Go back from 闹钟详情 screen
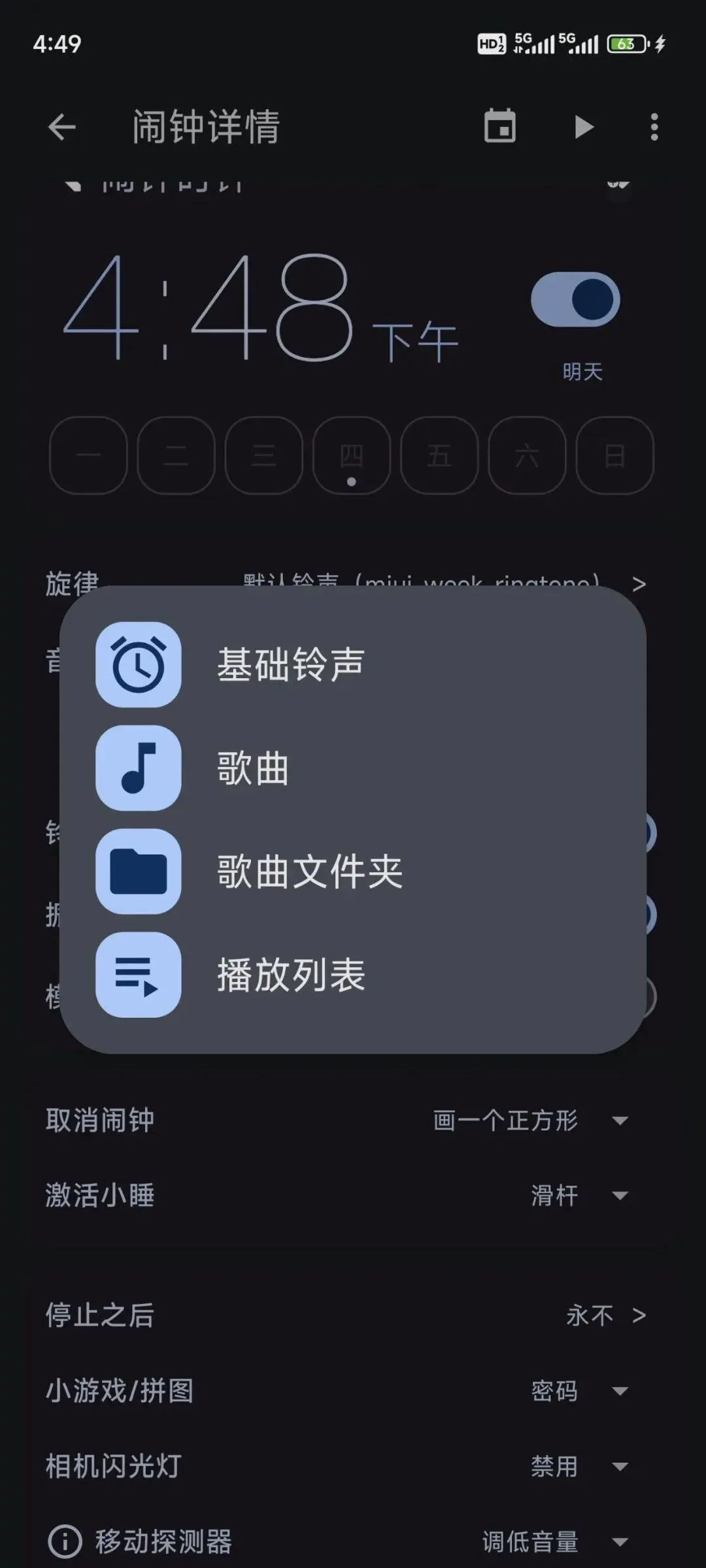The image size is (706, 1568). [x=62, y=127]
